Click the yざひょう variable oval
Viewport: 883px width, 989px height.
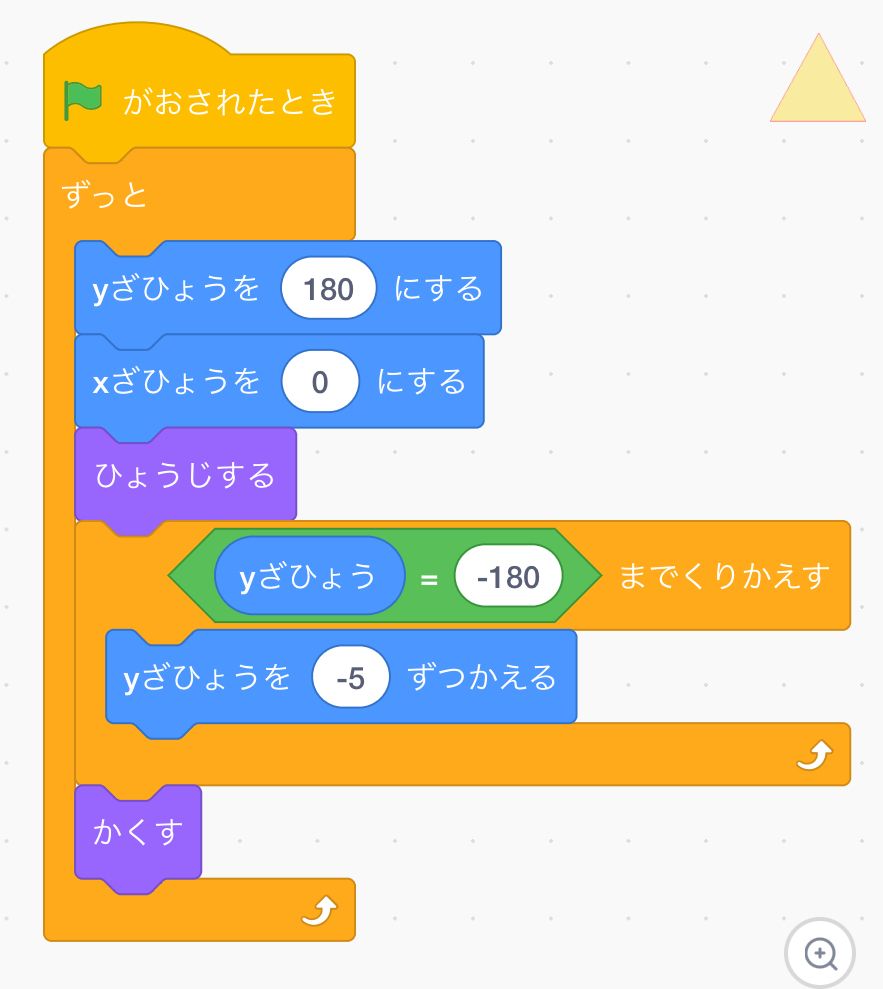308,576
